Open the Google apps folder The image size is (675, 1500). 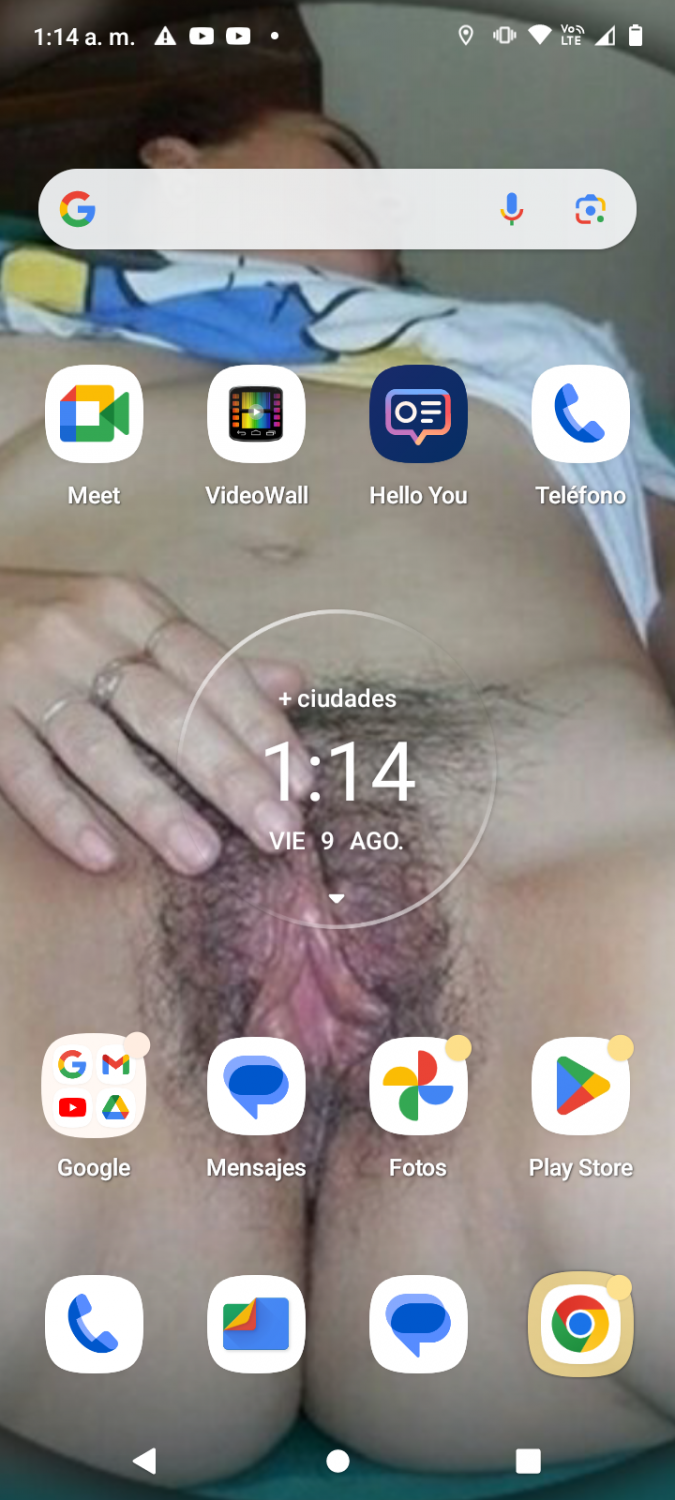[x=94, y=1087]
